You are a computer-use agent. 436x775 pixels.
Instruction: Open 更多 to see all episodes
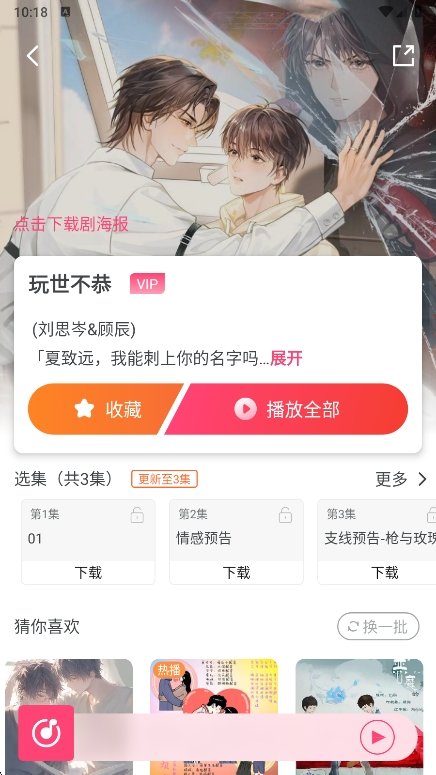pyautogui.click(x=401, y=479)
